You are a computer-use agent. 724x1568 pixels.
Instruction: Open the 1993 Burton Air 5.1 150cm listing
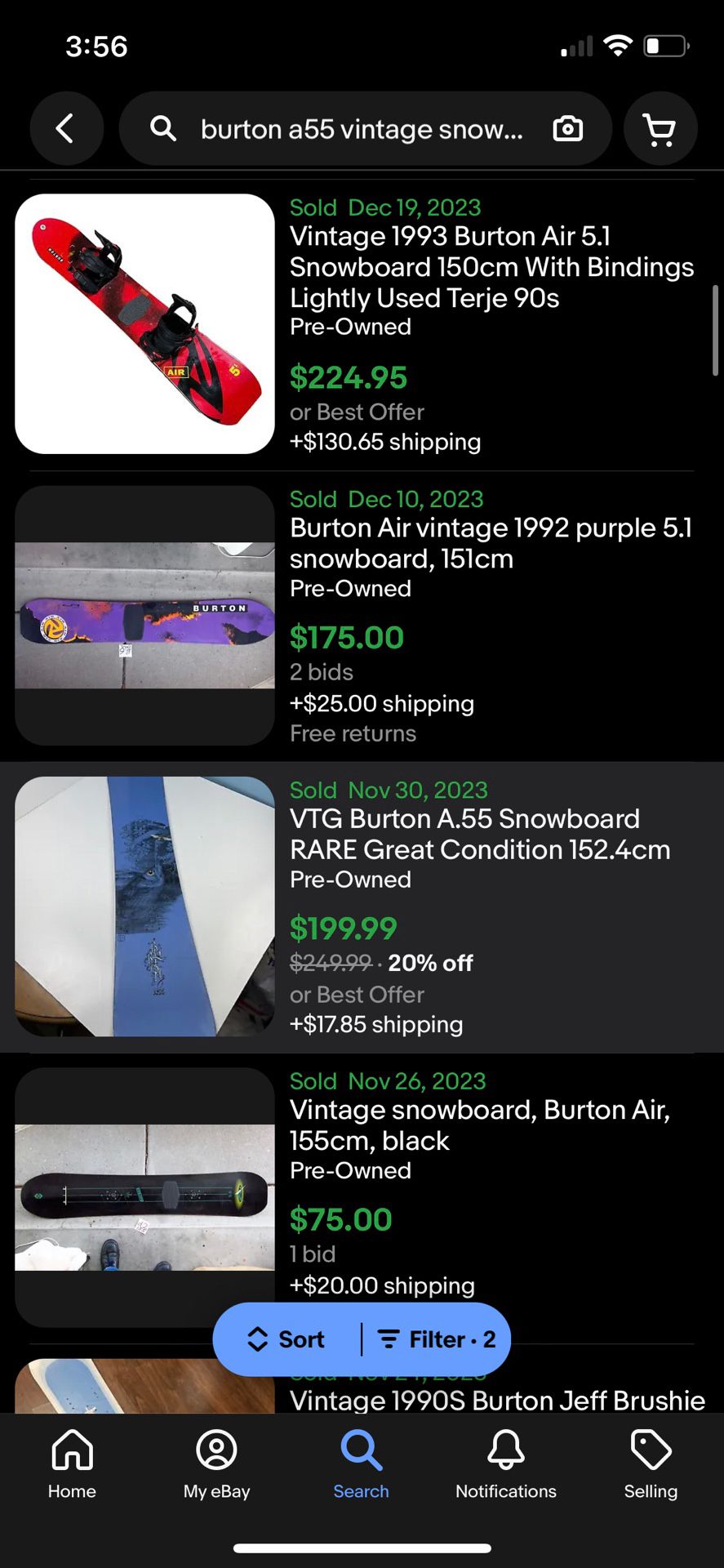click(362, 324)
